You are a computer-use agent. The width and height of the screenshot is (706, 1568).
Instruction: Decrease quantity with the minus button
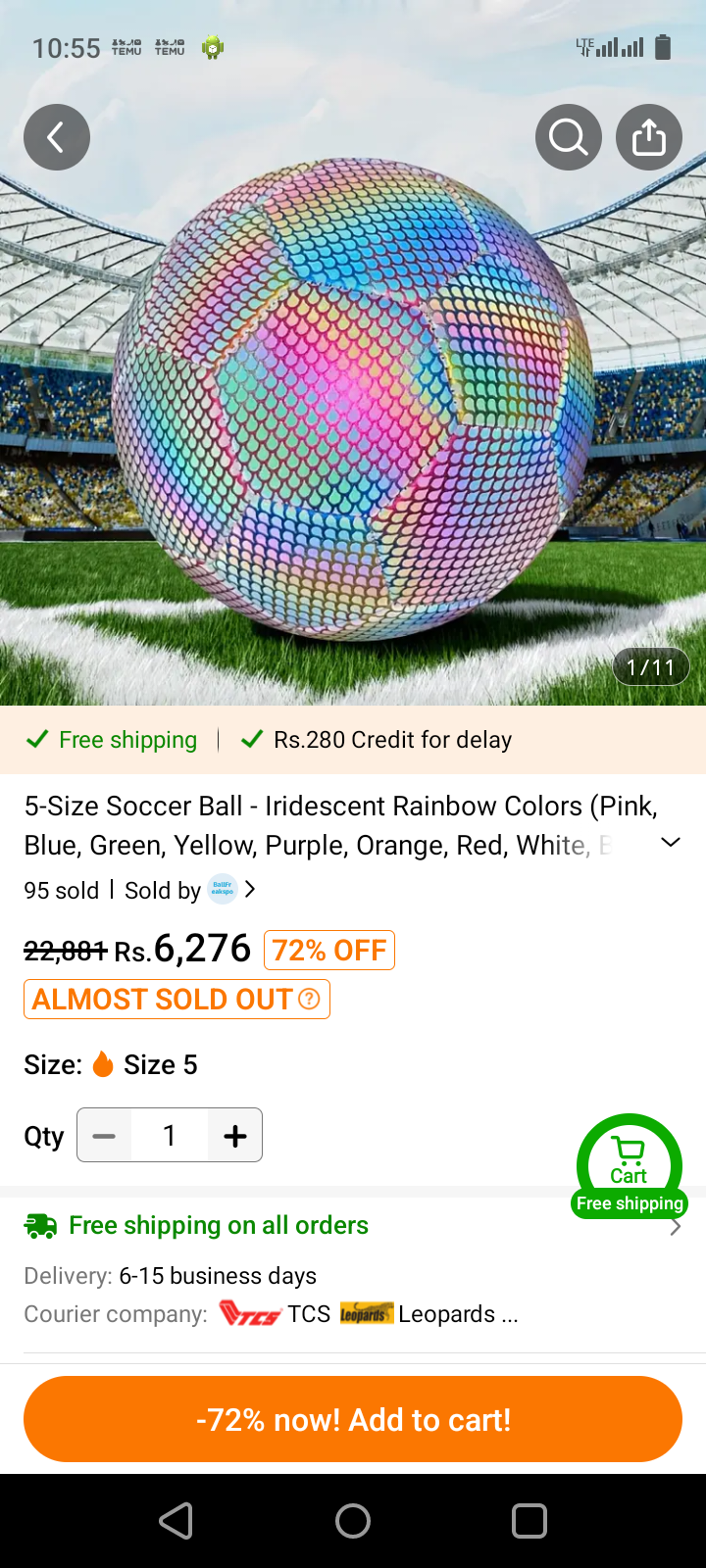click(104, 1136)
